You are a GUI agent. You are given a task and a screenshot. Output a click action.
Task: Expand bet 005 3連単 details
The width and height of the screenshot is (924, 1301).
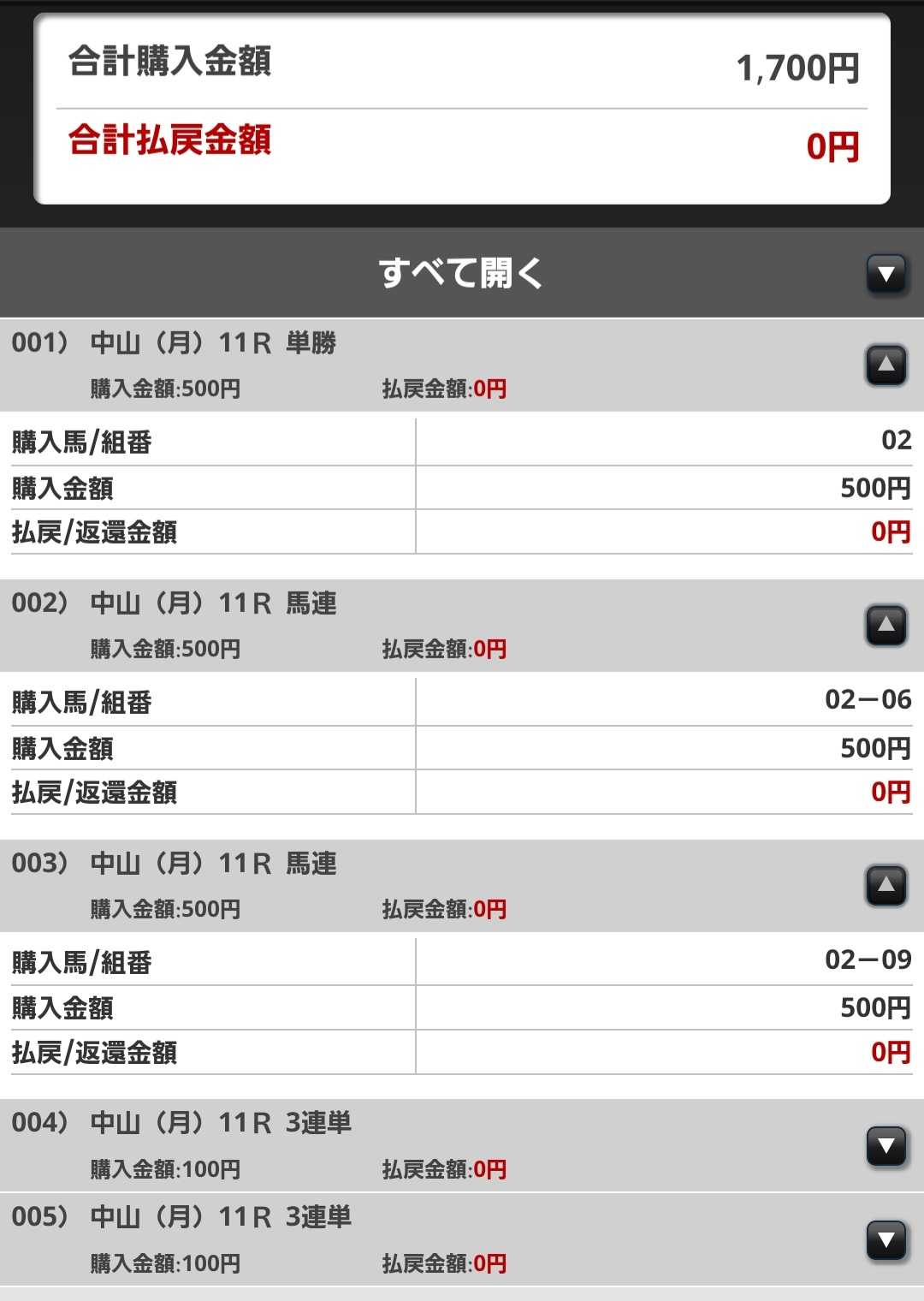coord(886,1240)
